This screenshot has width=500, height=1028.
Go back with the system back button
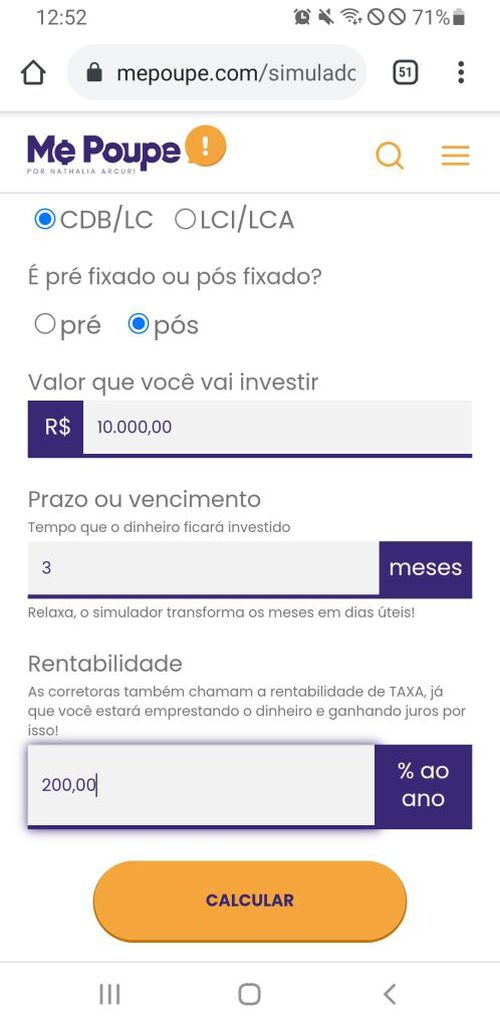[x=389, y=994]
